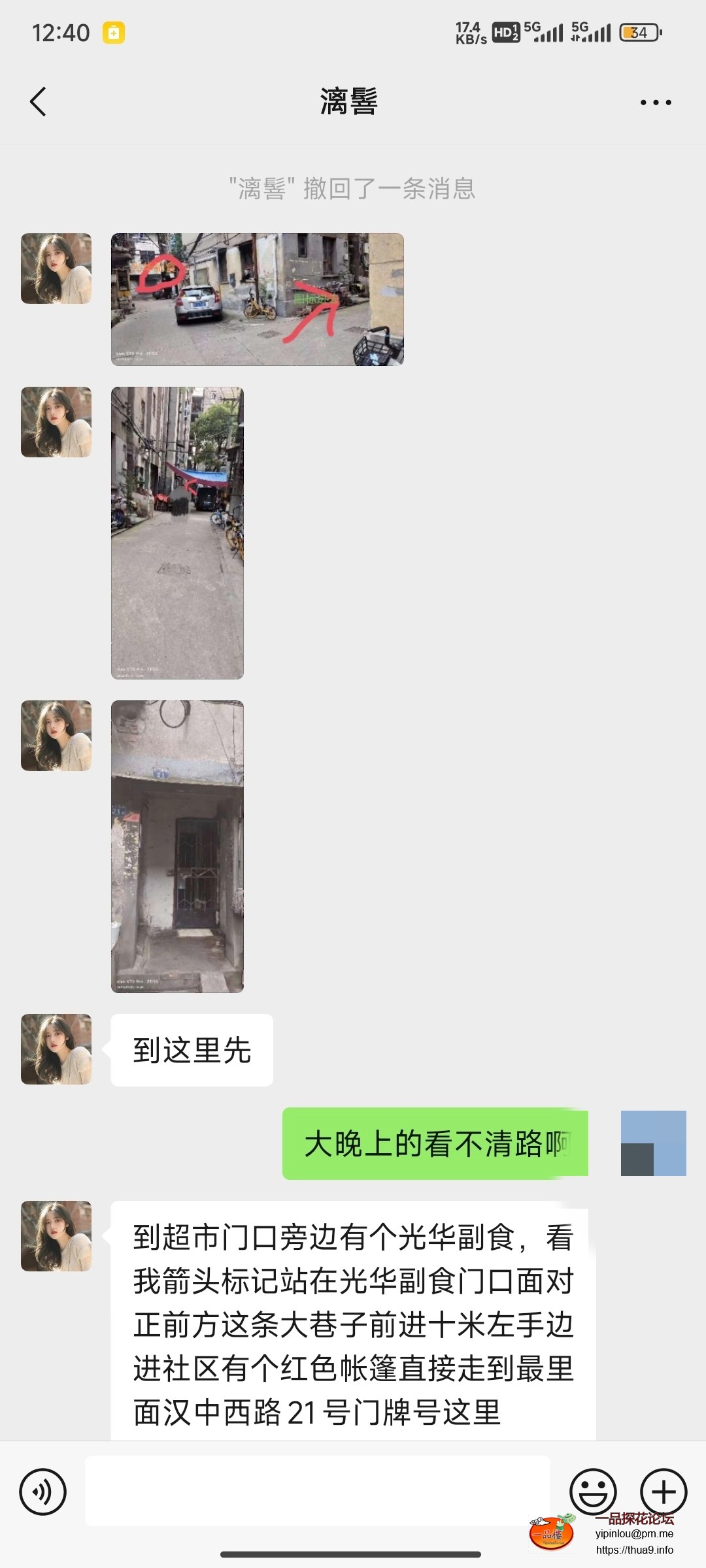Open the photo of the iron gate door

177,846
